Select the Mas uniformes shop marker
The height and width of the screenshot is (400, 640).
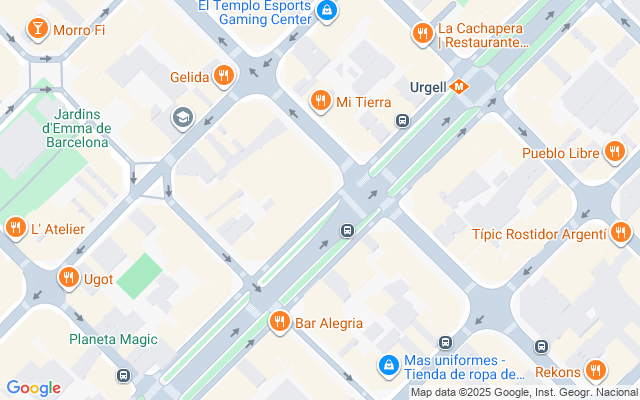388,367
